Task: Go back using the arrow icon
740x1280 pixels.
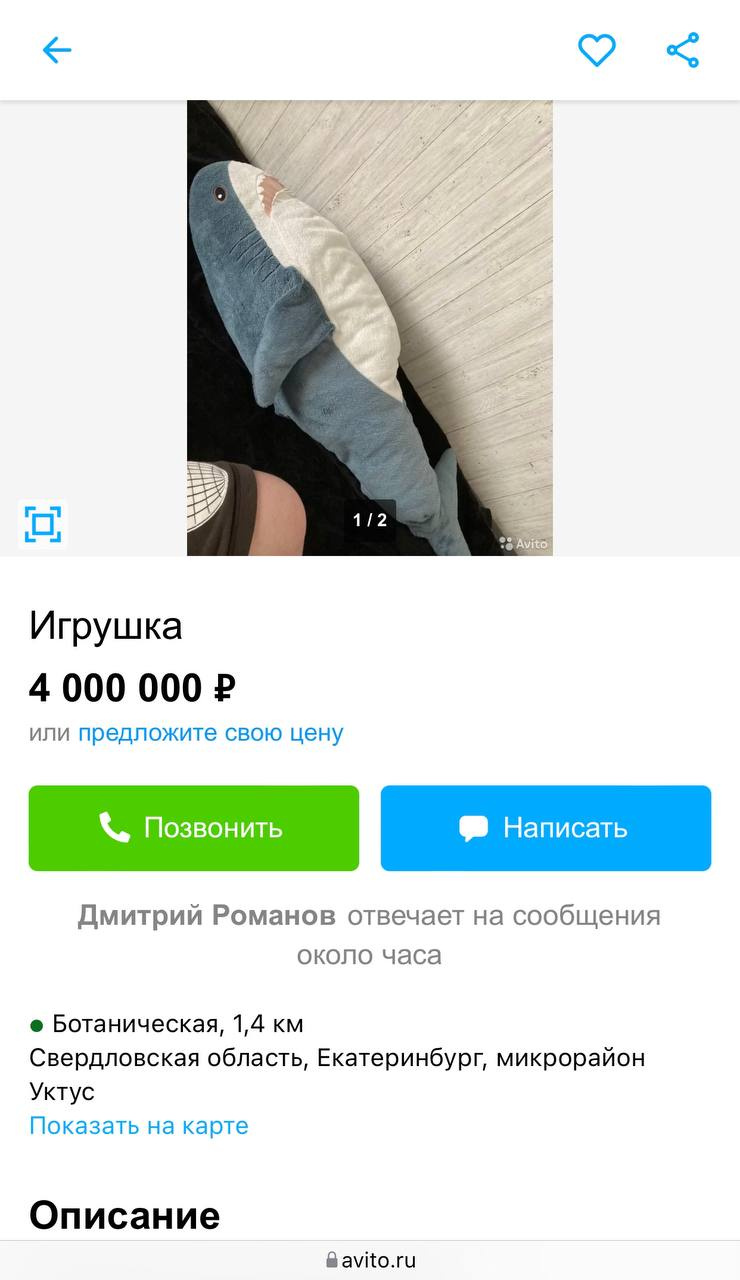Action: coord(57,50)
